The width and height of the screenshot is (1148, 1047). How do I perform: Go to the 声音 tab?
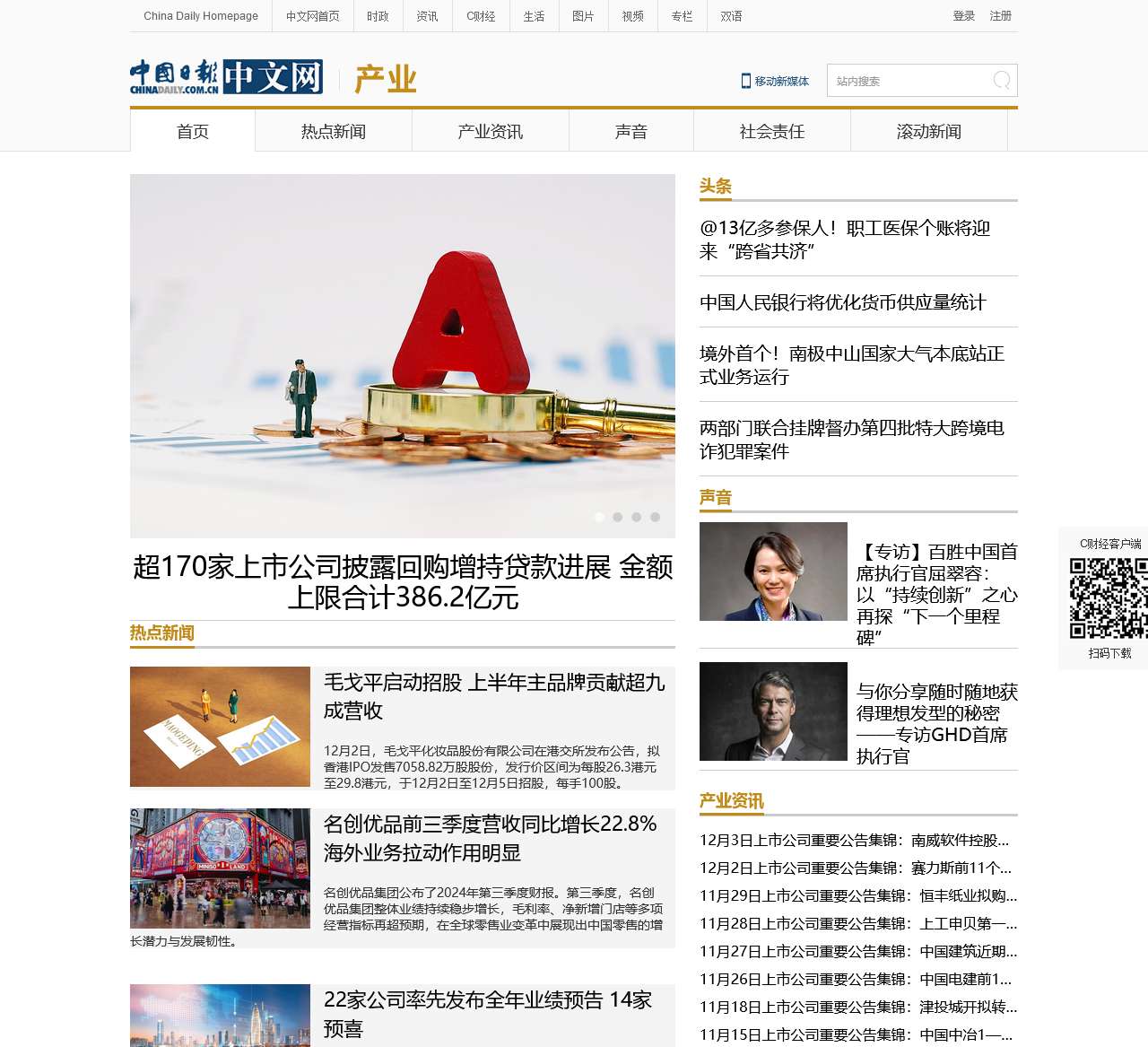pos(631,132)
